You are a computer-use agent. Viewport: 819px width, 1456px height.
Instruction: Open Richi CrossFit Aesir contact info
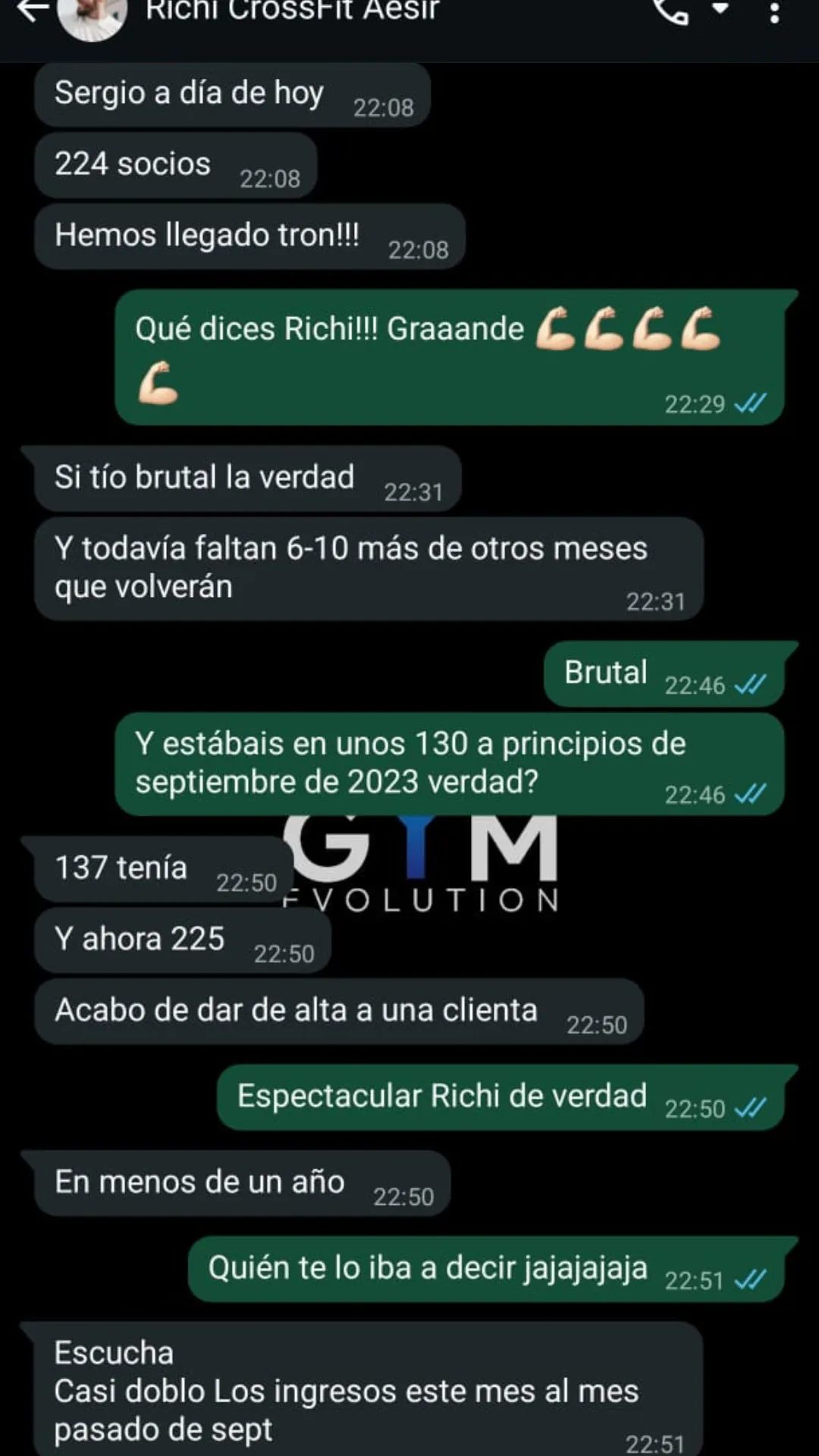292,11
